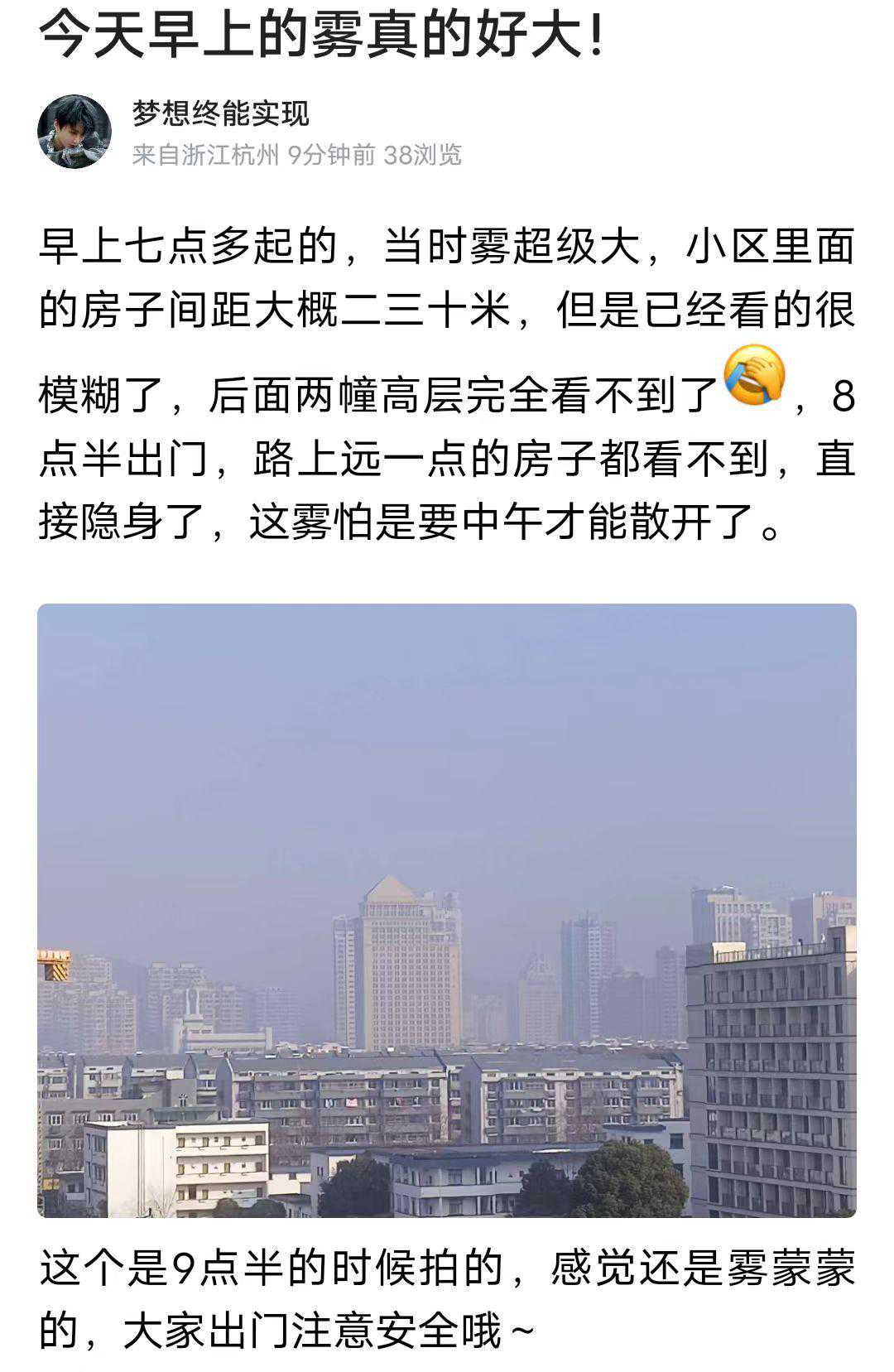
Task: Tap the username 梦想终能实现
Action: [x=220, y=113]
